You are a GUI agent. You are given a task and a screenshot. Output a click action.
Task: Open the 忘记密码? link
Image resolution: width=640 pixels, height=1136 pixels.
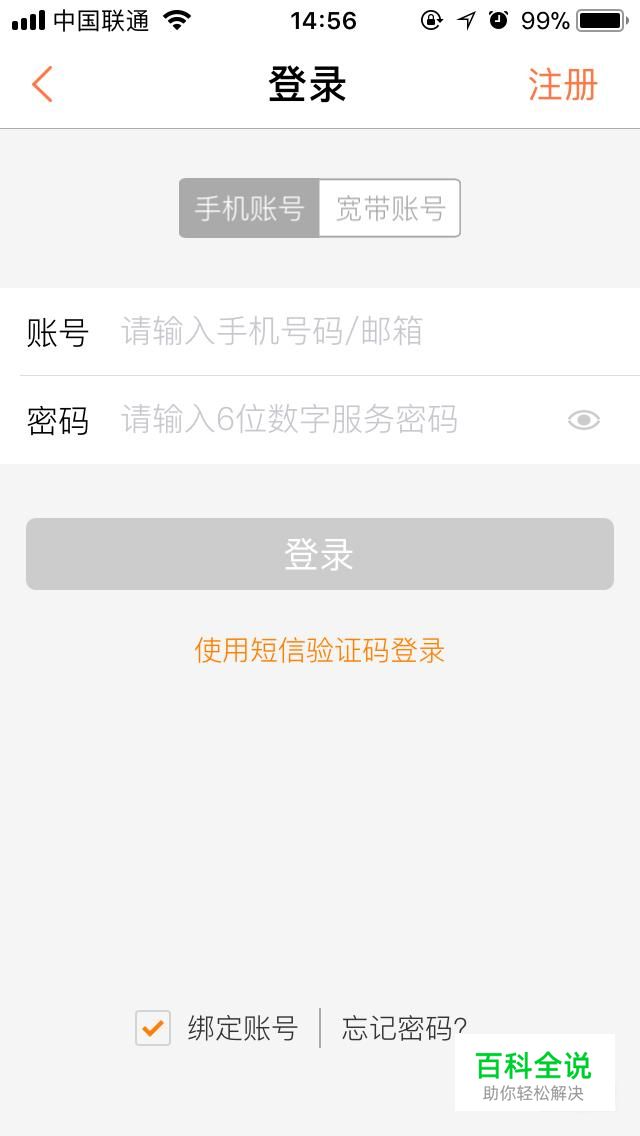404,1028
